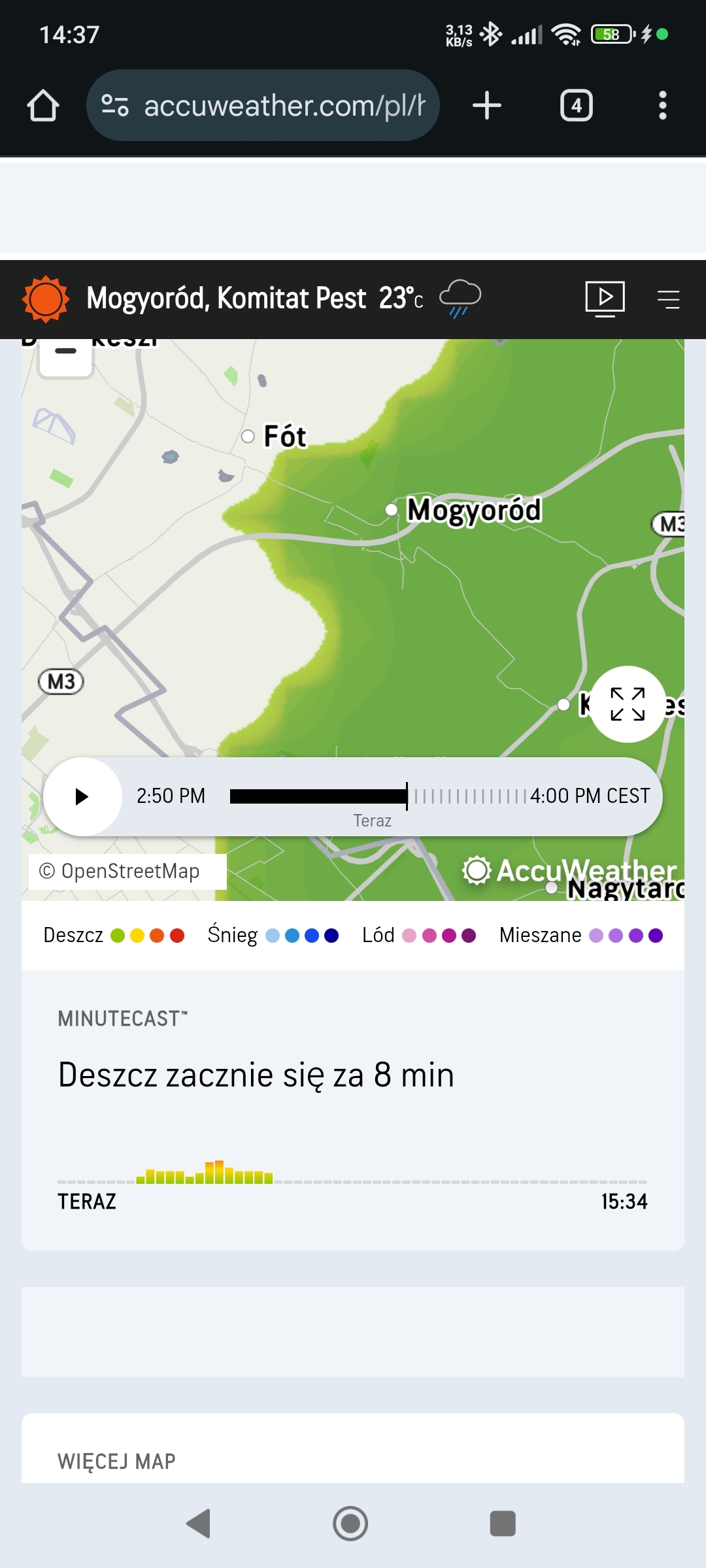Open the AccuWeather hamburger menu

pos(668,299)
